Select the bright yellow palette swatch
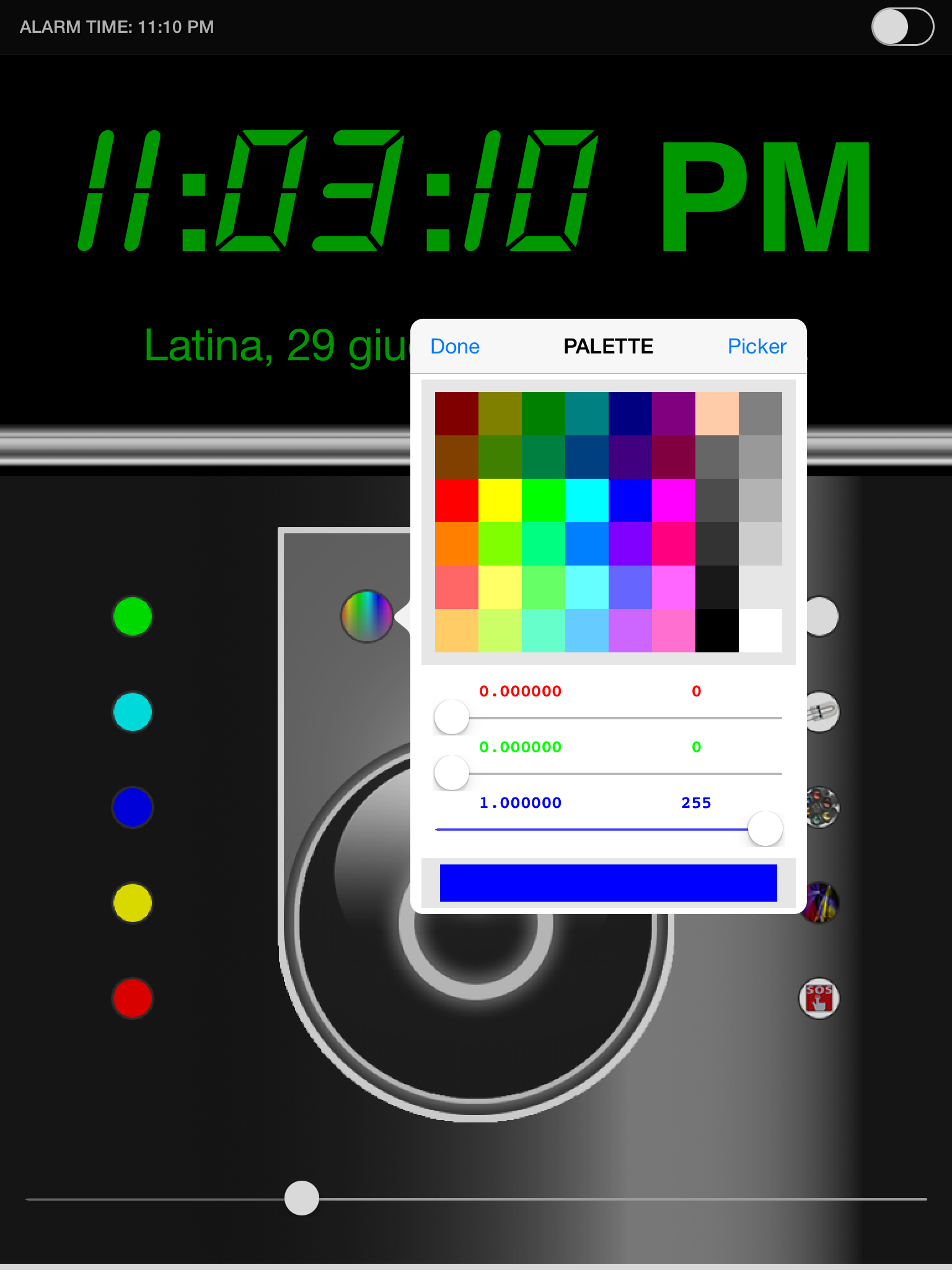Viewport: 952px width, 1270px height. click(500, 500)
